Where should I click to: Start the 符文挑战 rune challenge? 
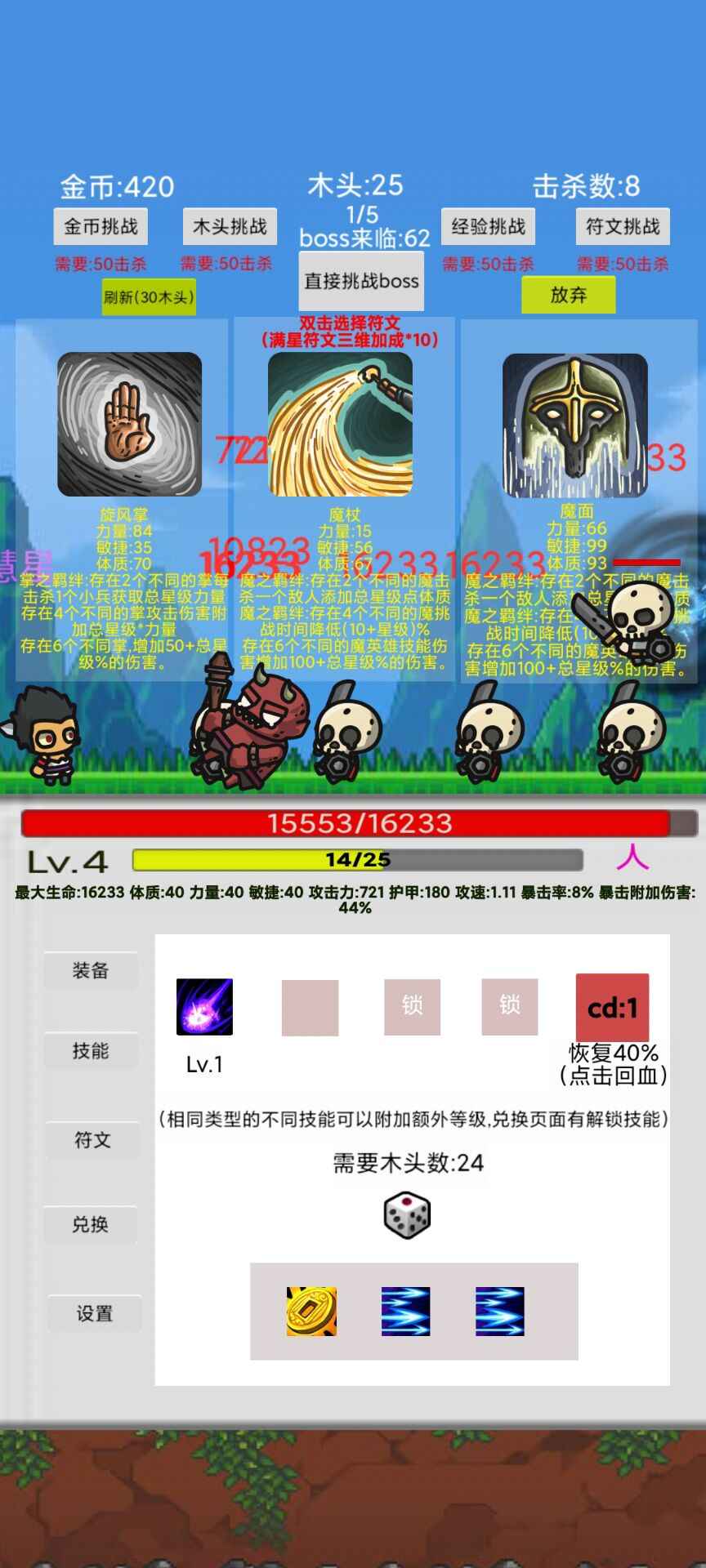(623, 226)
